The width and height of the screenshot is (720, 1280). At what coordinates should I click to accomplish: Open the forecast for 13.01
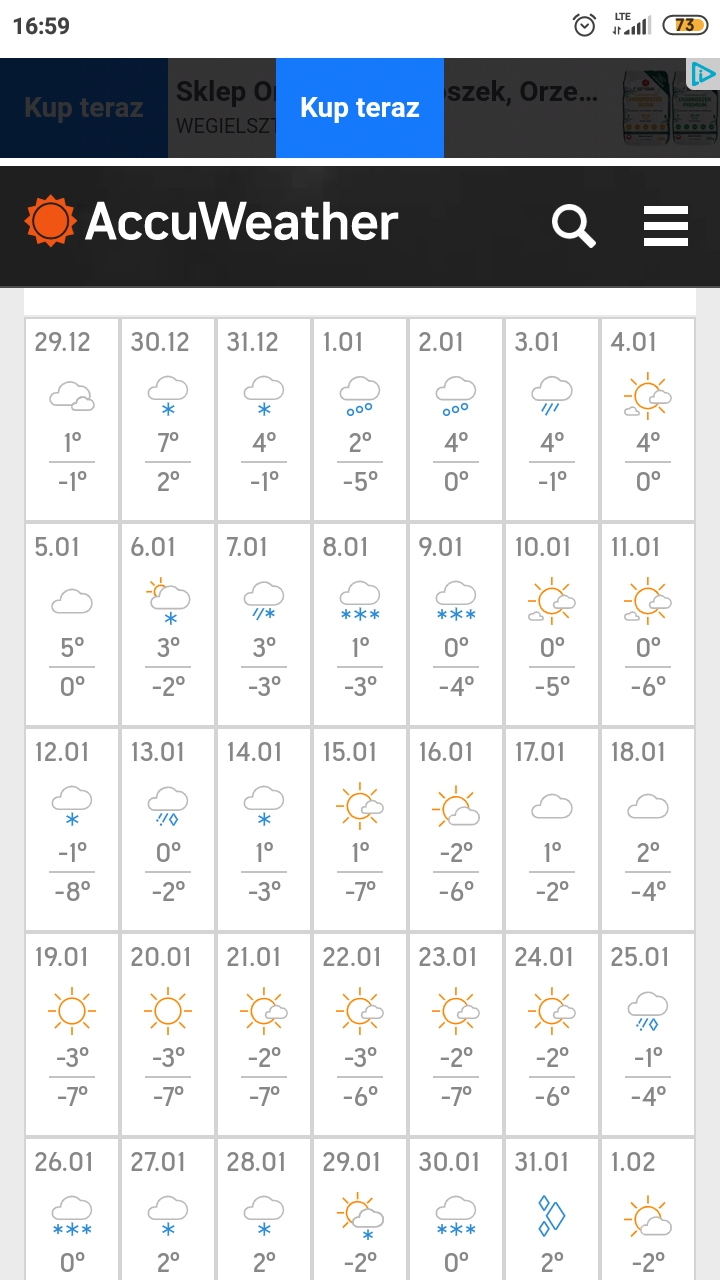tap(168, 828)
